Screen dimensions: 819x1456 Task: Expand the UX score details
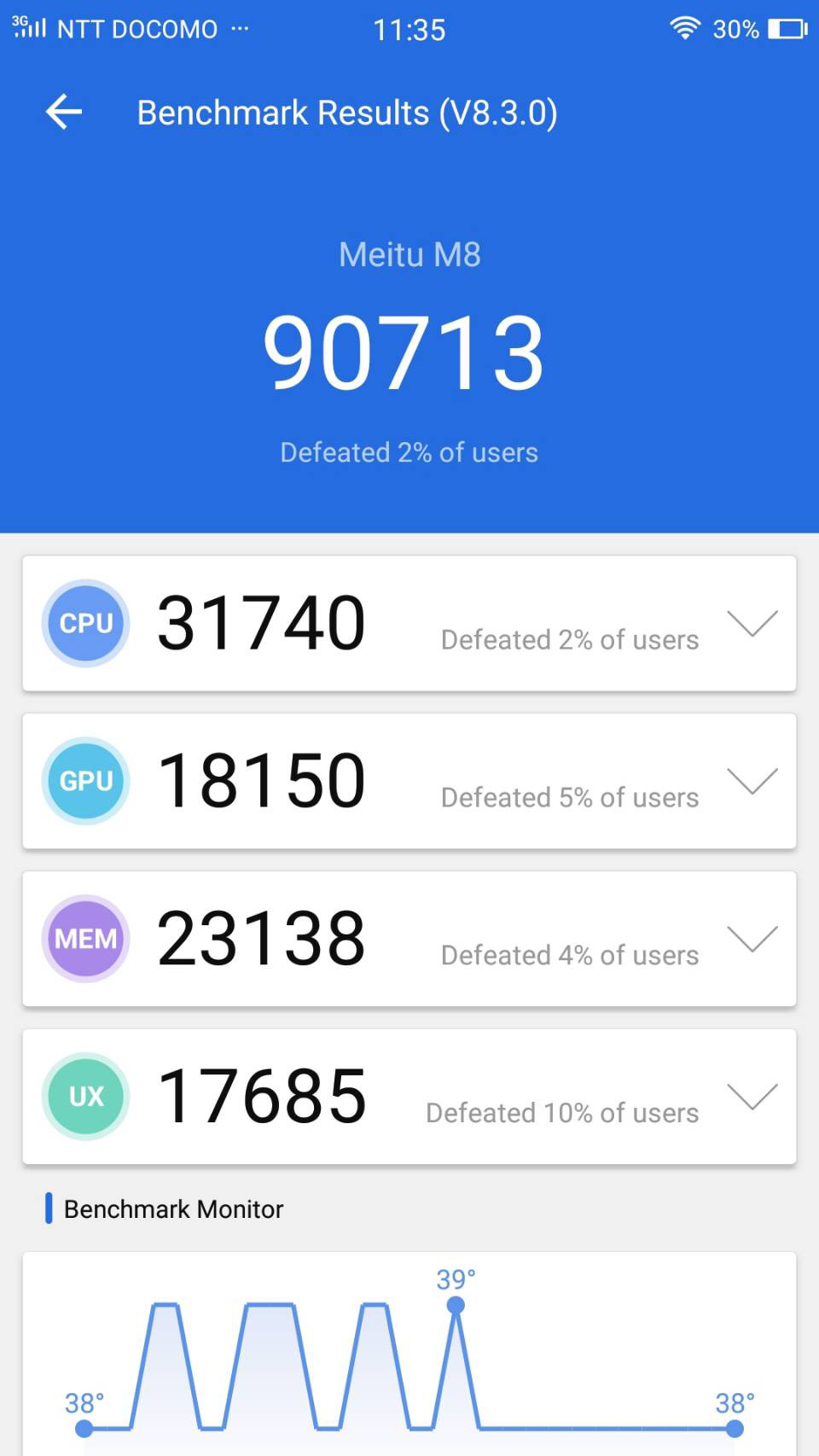pyautogui.click(x=752, y=1097)
